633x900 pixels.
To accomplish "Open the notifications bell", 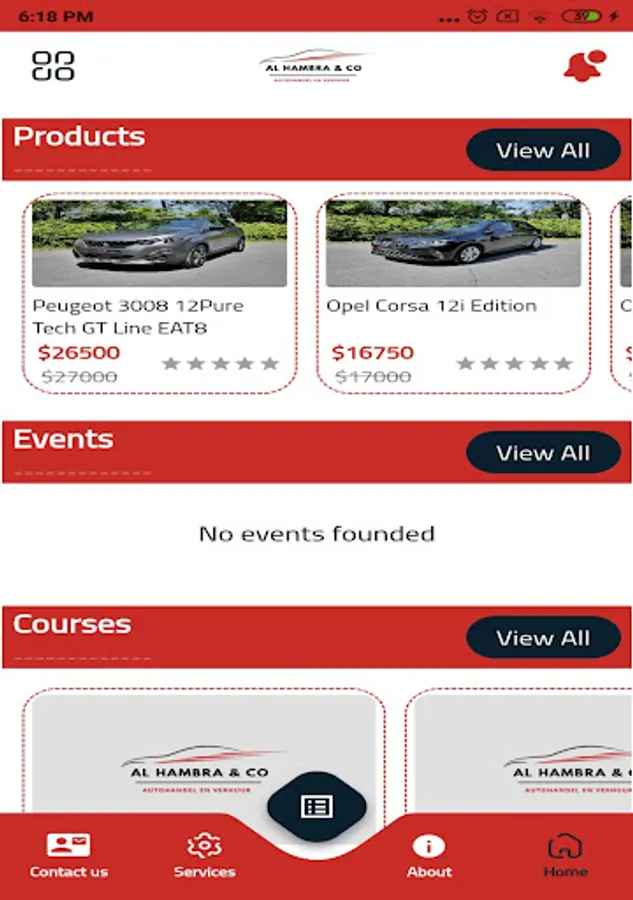I will point(584,66).
